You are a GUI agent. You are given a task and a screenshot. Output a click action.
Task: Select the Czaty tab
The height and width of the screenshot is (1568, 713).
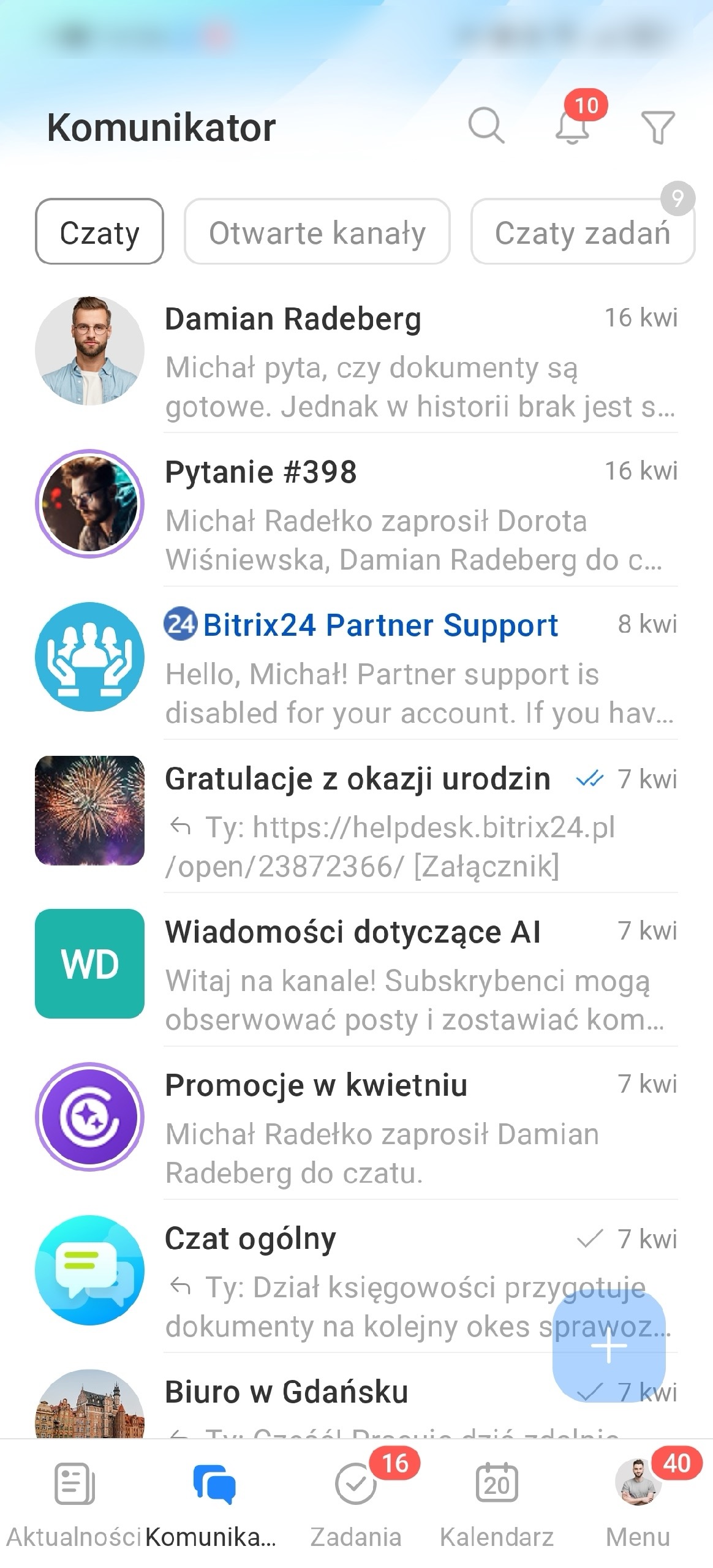[x=99, y=232]
